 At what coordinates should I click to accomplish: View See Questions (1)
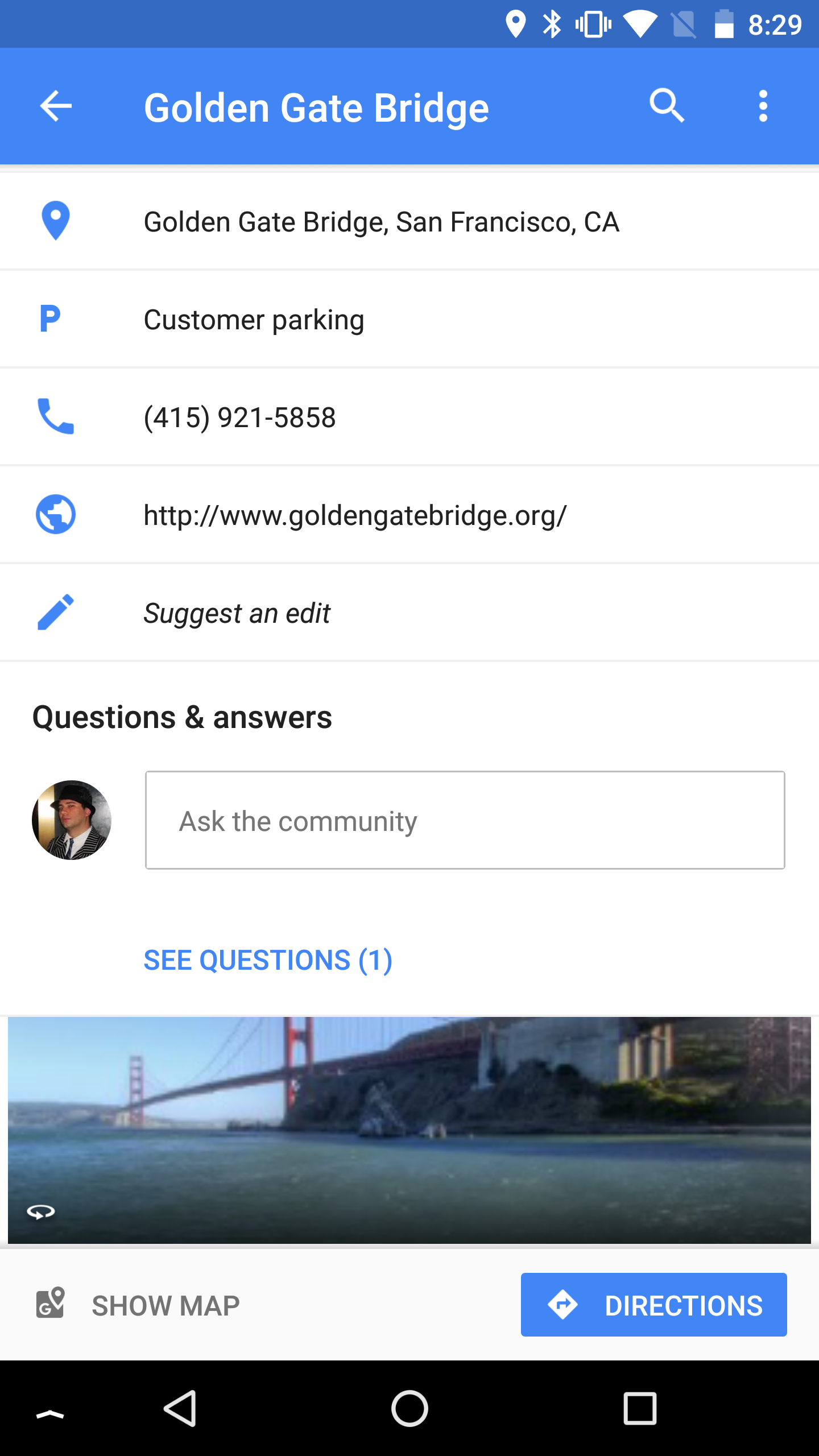point(268,961)
